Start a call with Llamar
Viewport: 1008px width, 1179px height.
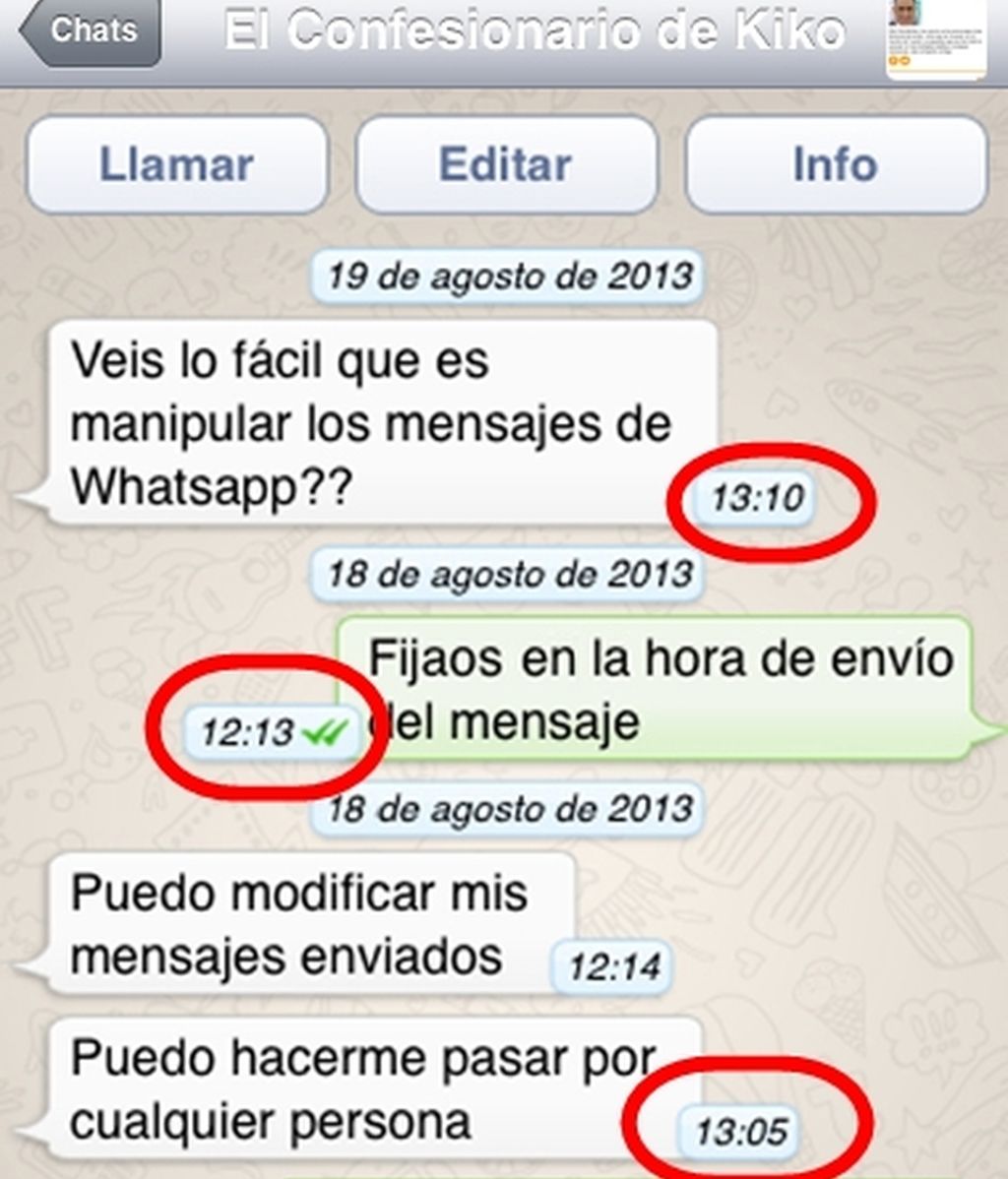pyautogui.click(x=176, y=165)
